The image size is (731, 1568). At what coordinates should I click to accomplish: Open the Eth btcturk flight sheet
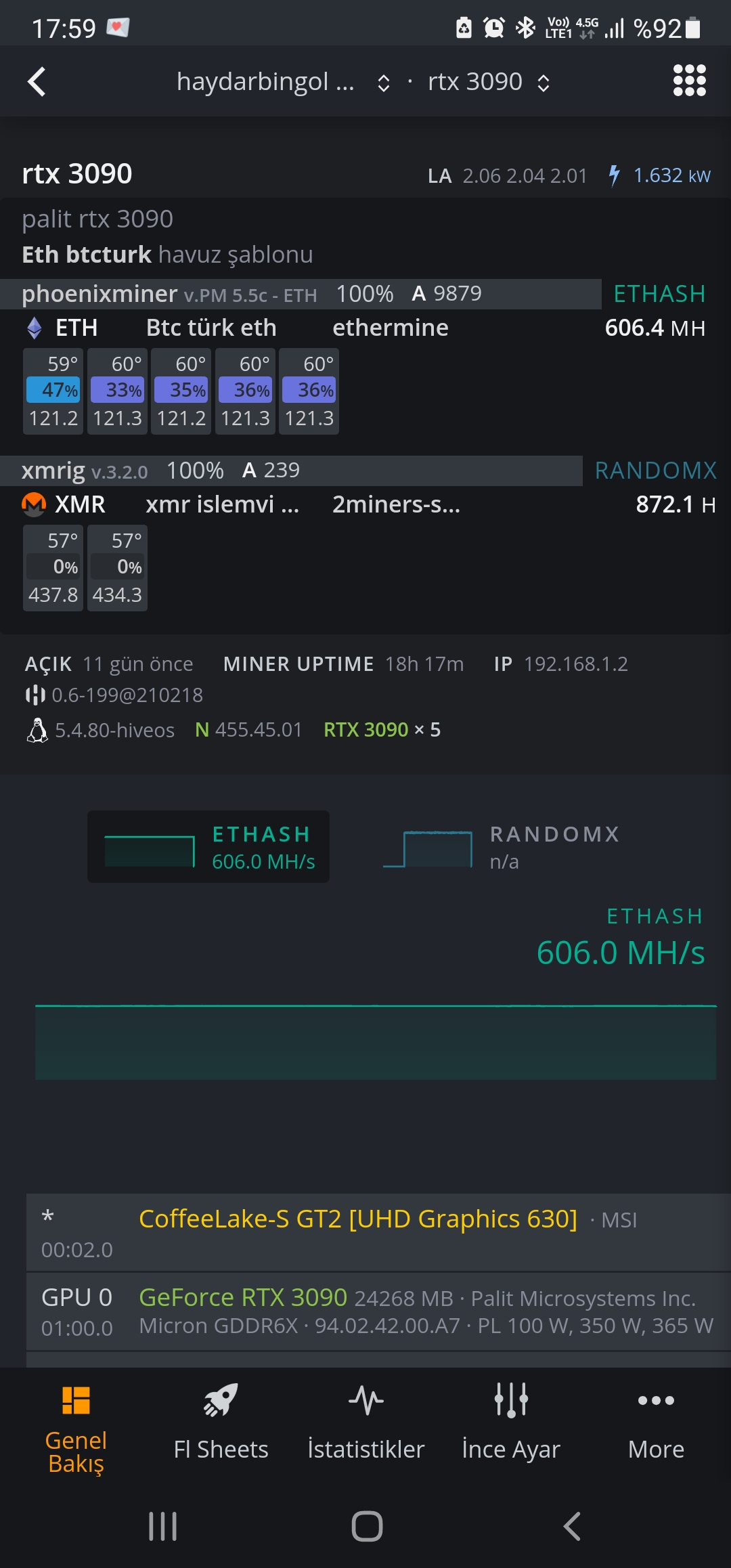coord(167,255)
